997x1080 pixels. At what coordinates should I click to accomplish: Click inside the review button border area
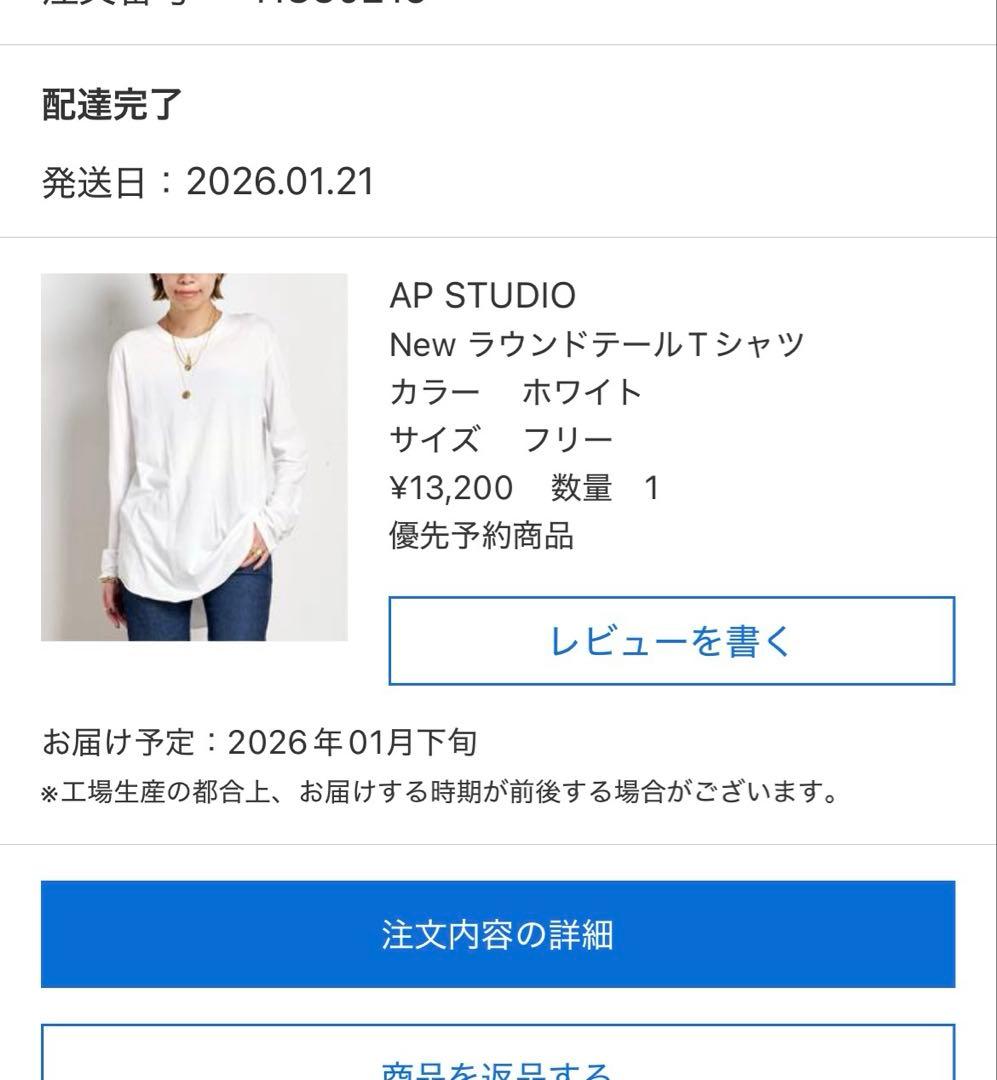(x=671, y=640)
